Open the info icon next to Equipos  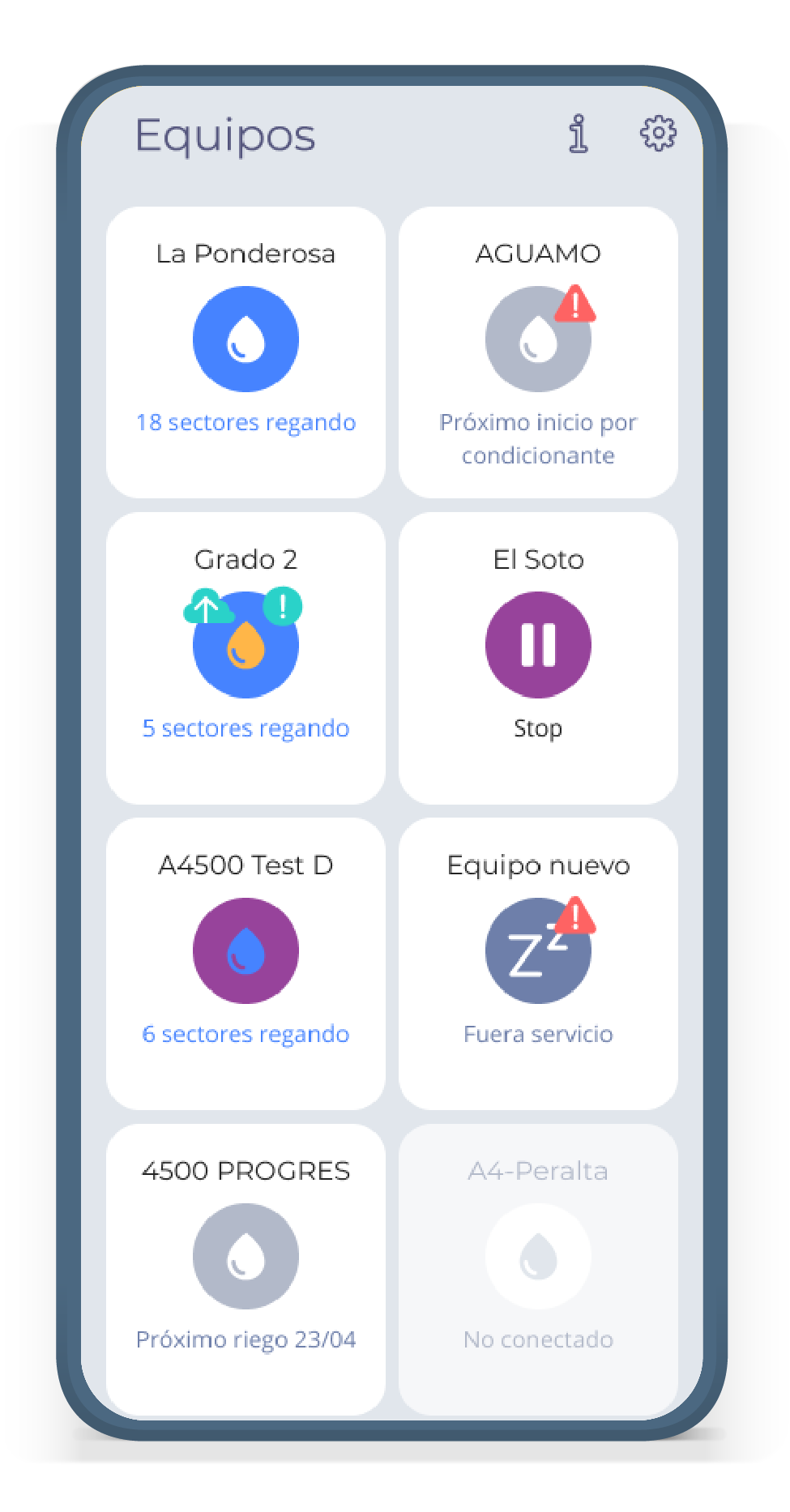click(578, 134)
